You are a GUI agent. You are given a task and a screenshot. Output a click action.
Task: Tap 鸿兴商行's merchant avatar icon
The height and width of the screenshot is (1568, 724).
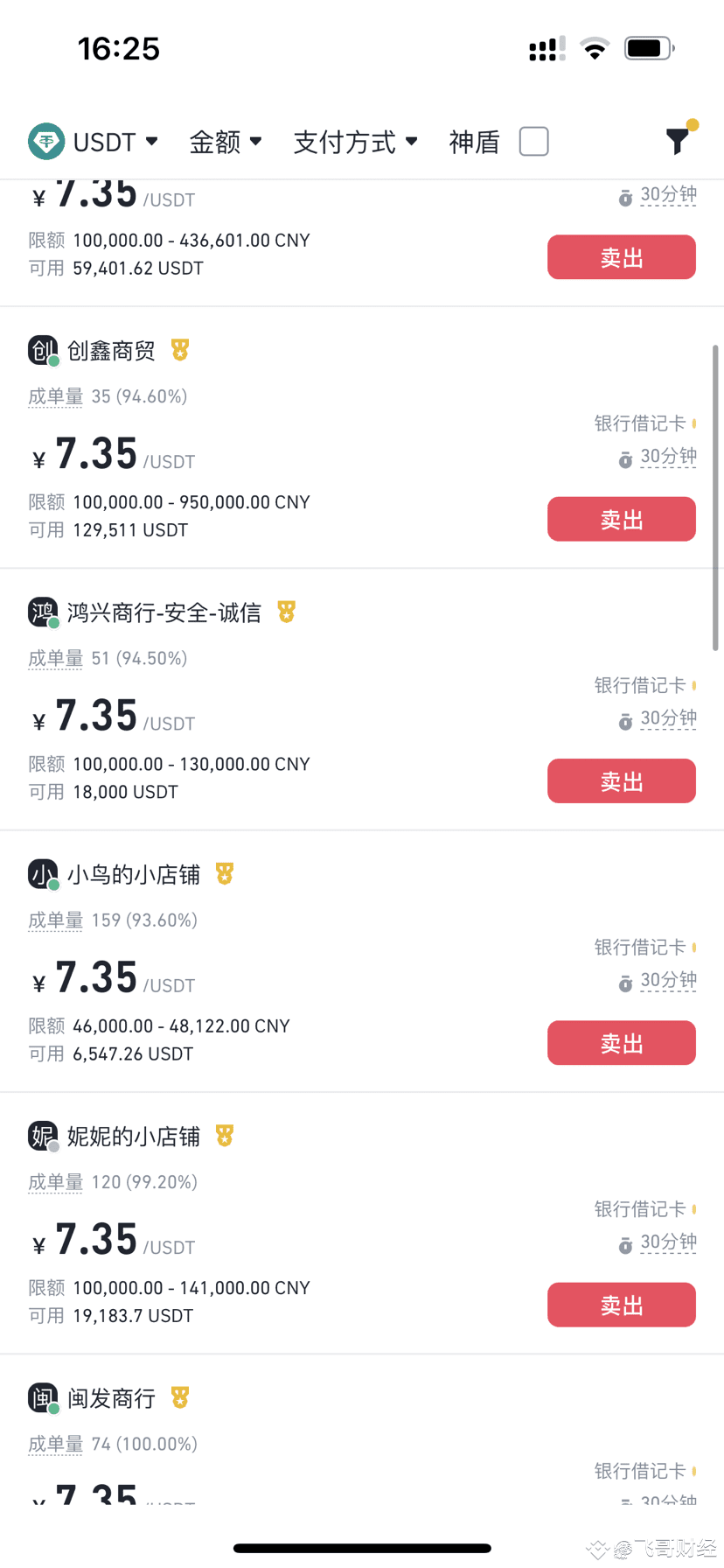coord(43,611)
